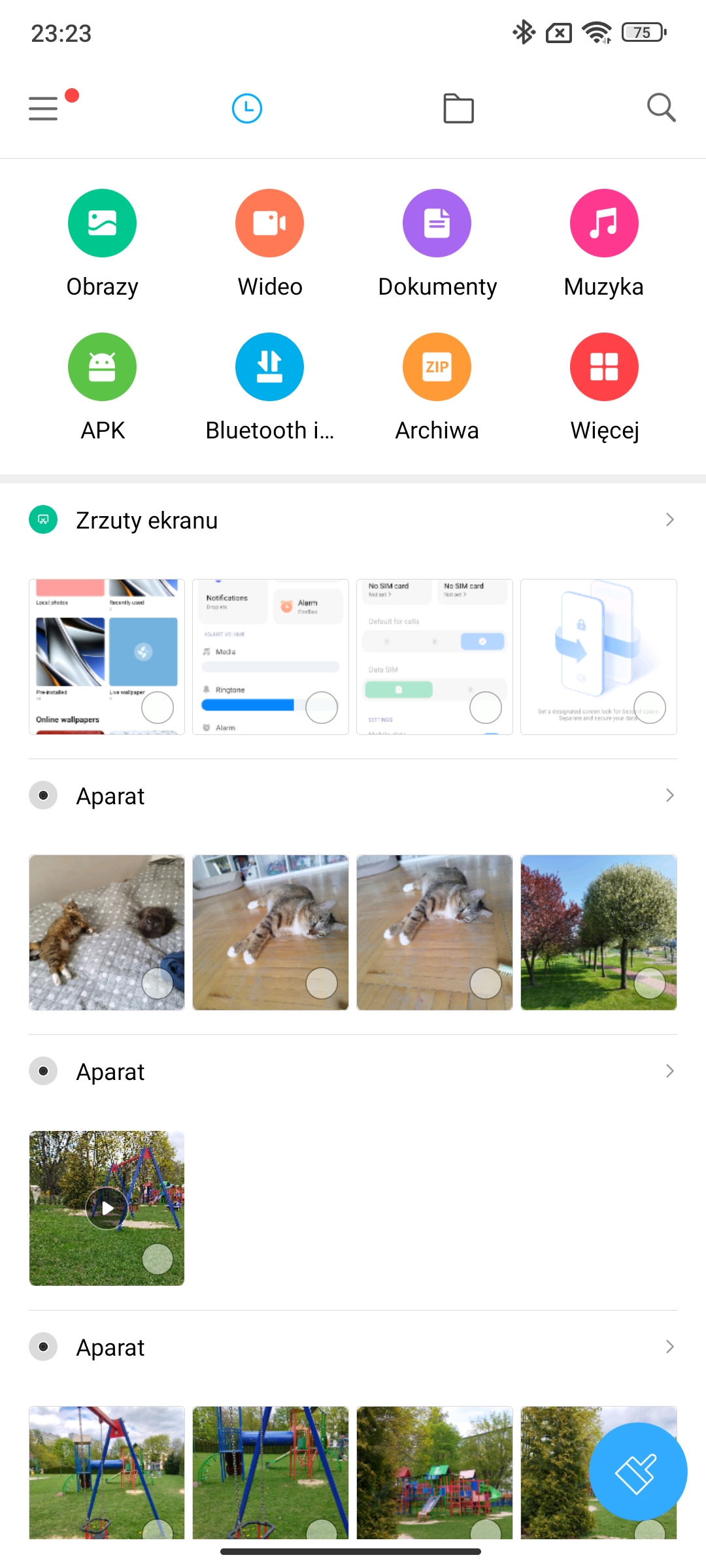Open the Online wallpapers screenshot thumbnail
This screenshot has height=1568, width=706.
[x=107, y=657]
